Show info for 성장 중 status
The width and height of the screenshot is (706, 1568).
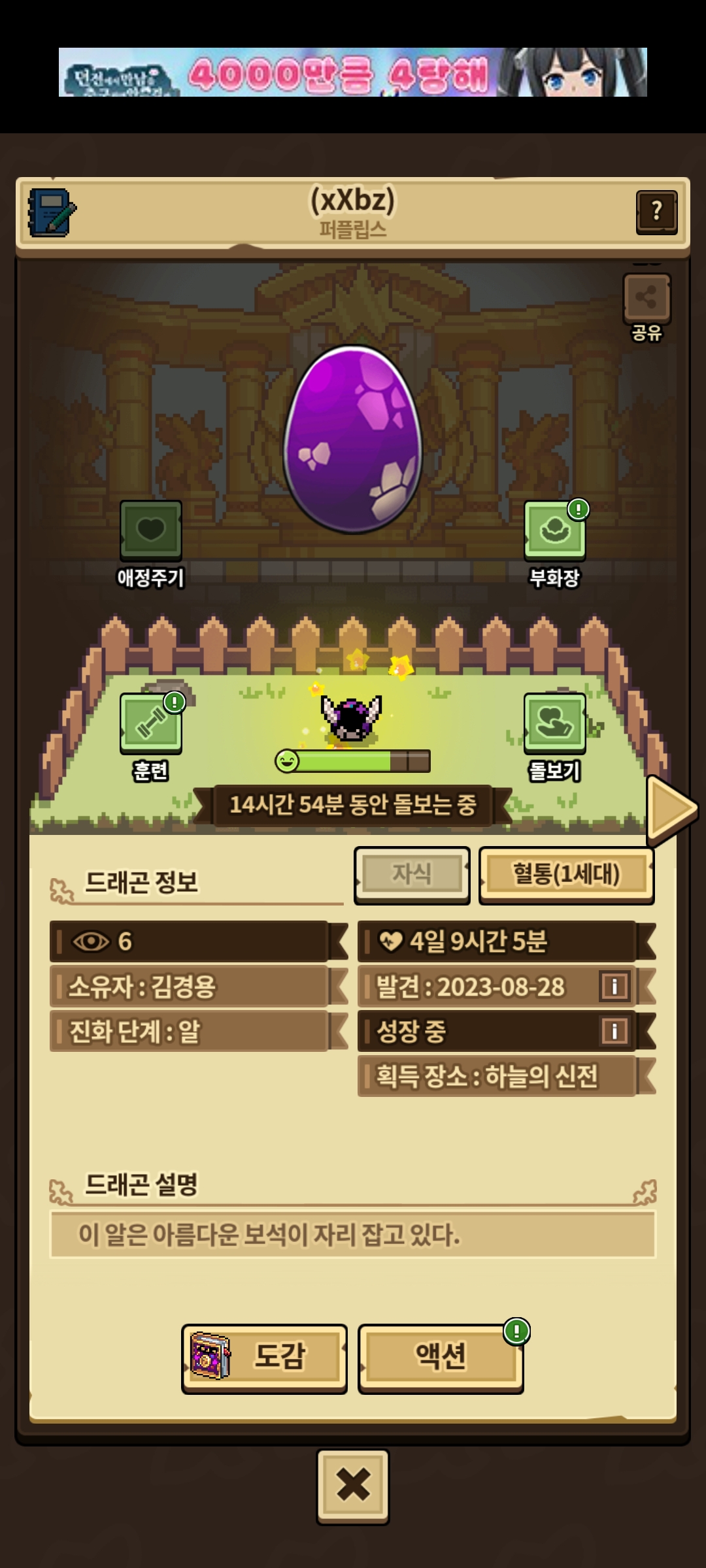coord(614,1031)
